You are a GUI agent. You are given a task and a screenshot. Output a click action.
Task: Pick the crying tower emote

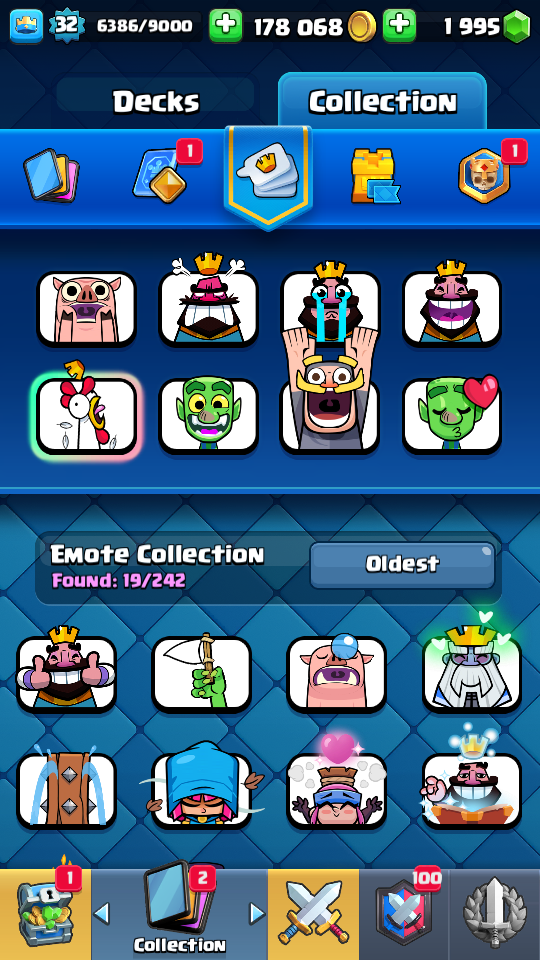(x=66, y=791)
